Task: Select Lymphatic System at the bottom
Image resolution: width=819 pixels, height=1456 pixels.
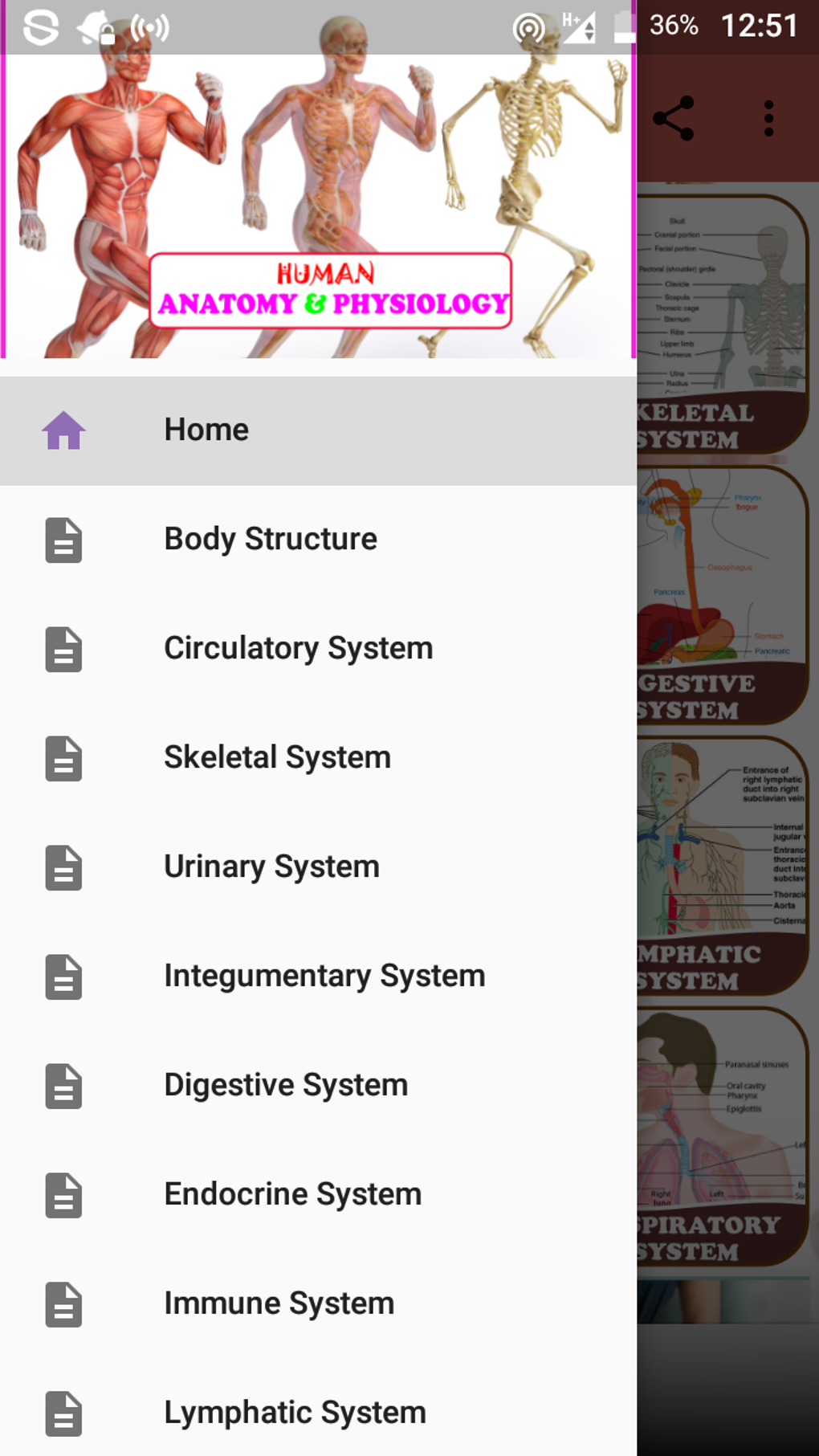Action: (295, 1413)
